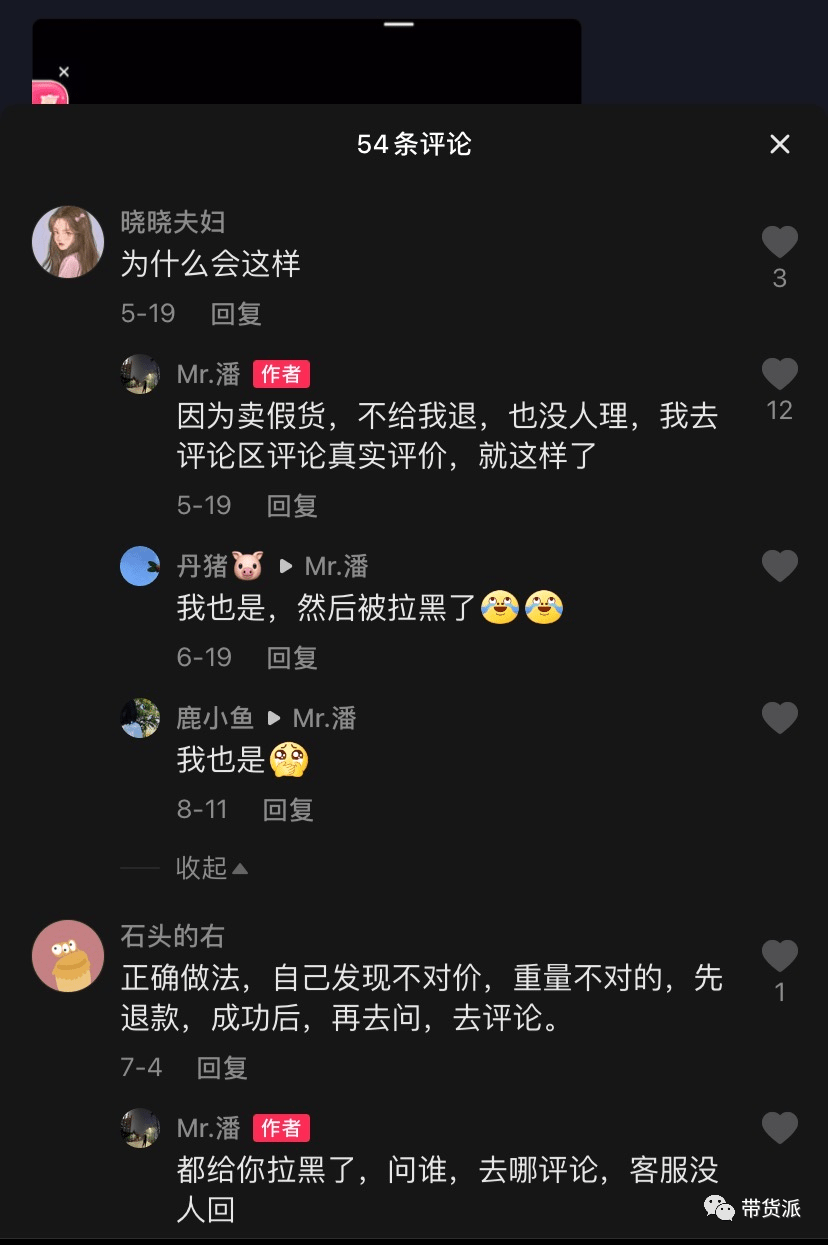Reply to 丹猪's comment dated 6-19
This screenshot has height=1245, width=828.
tap(292, 657)
